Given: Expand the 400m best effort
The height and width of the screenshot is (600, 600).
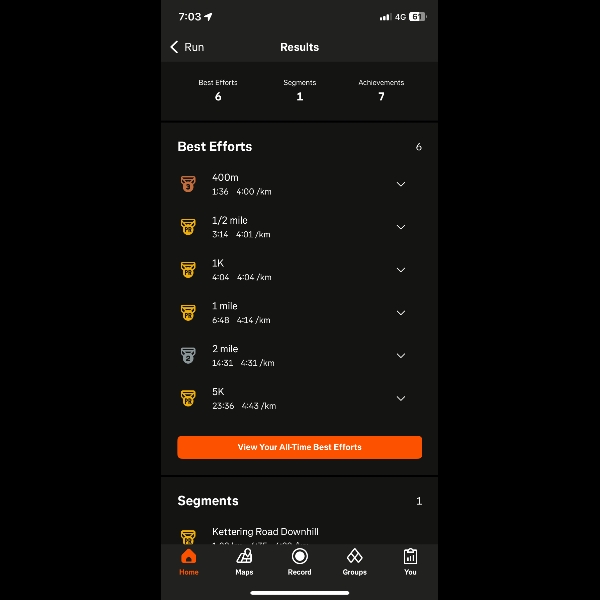Looking at the screenshot, I should (401, 184).
